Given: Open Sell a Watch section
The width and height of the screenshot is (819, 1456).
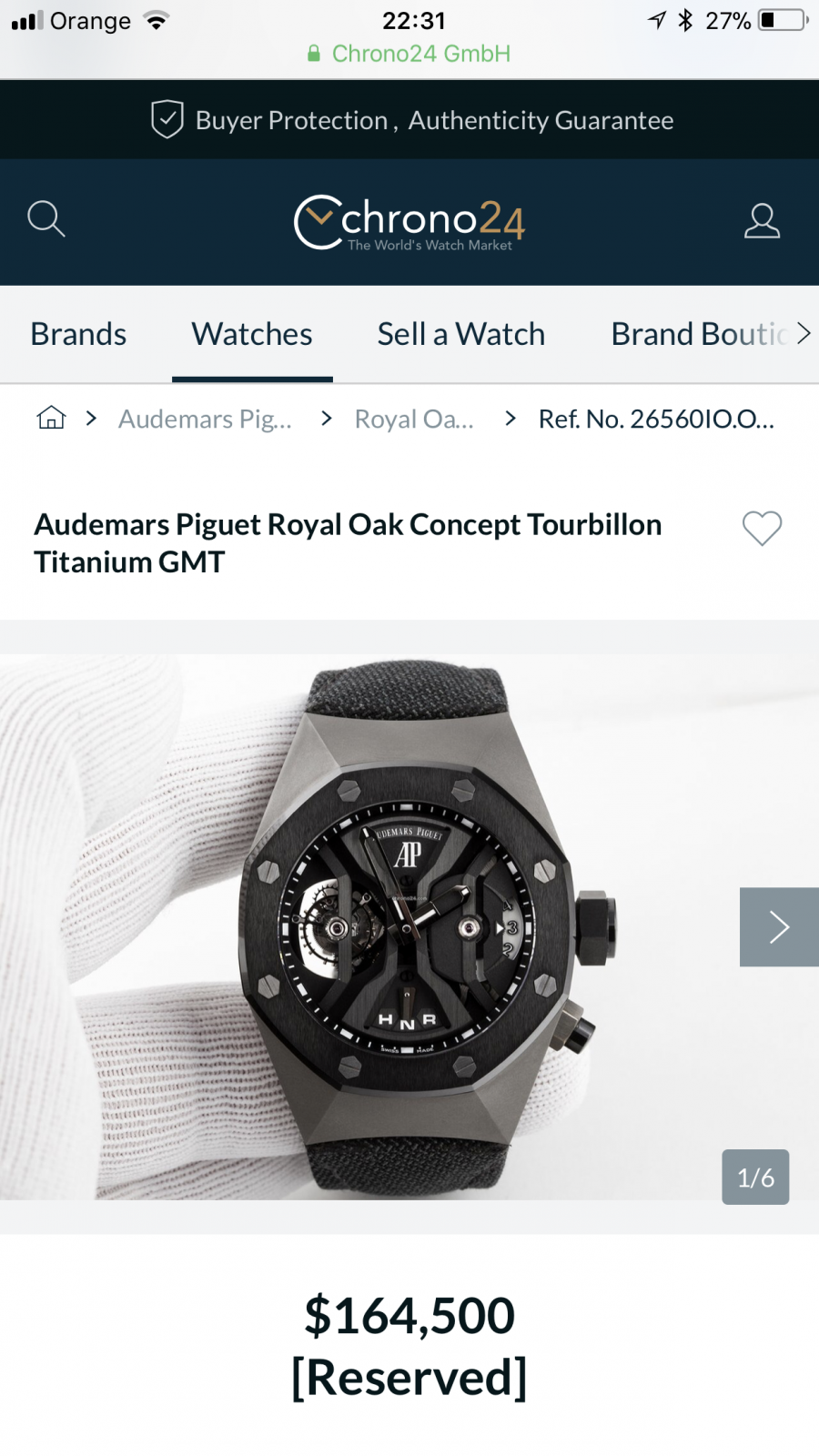Looking at the screenshot, I should coord(461,334).
